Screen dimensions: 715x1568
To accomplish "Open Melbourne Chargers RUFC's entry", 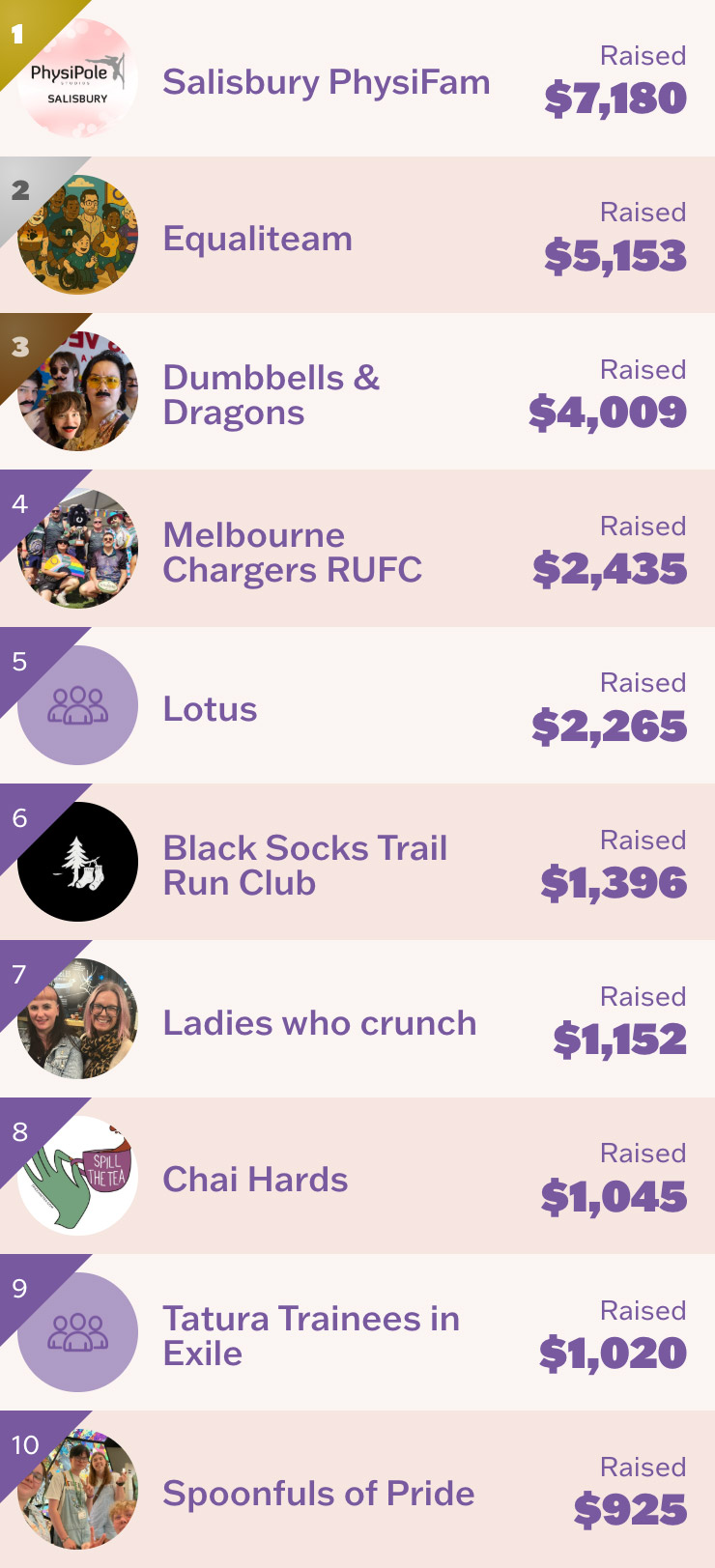I will click(x=292, y=552).
